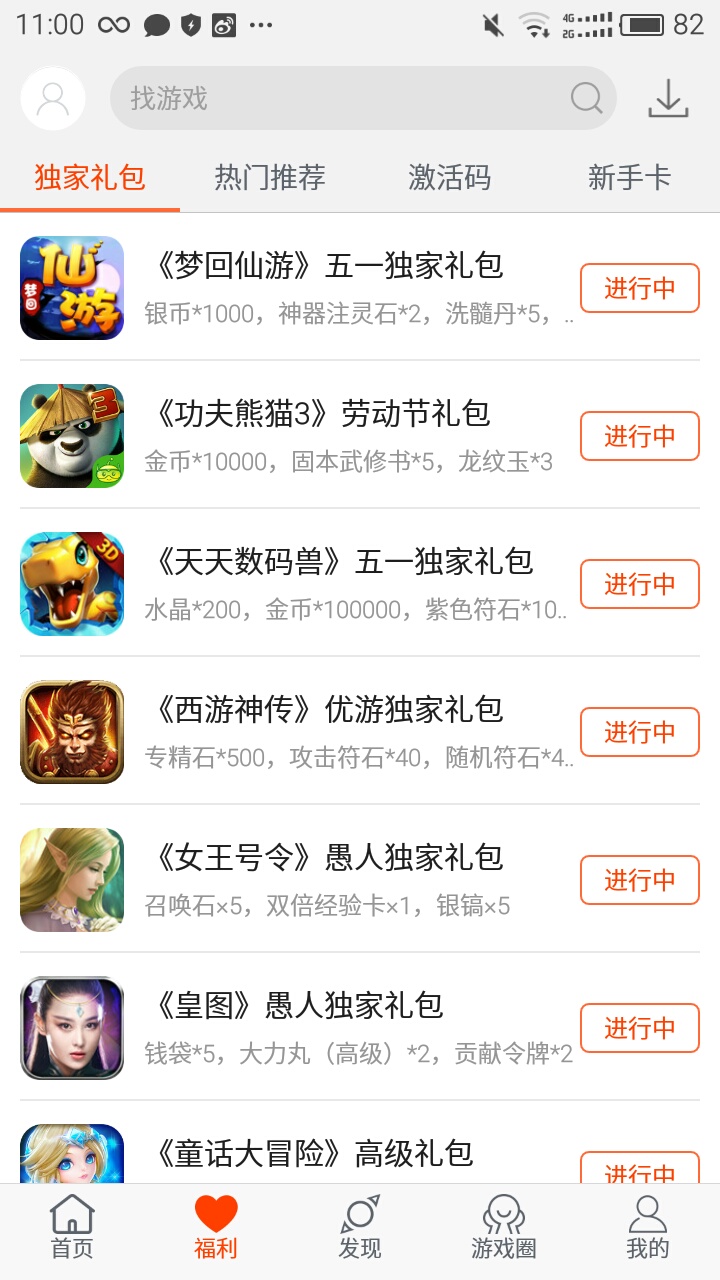Tap the 找游戏 search field
Viewport: 720px width, 1280px height.
pos(340,98)
